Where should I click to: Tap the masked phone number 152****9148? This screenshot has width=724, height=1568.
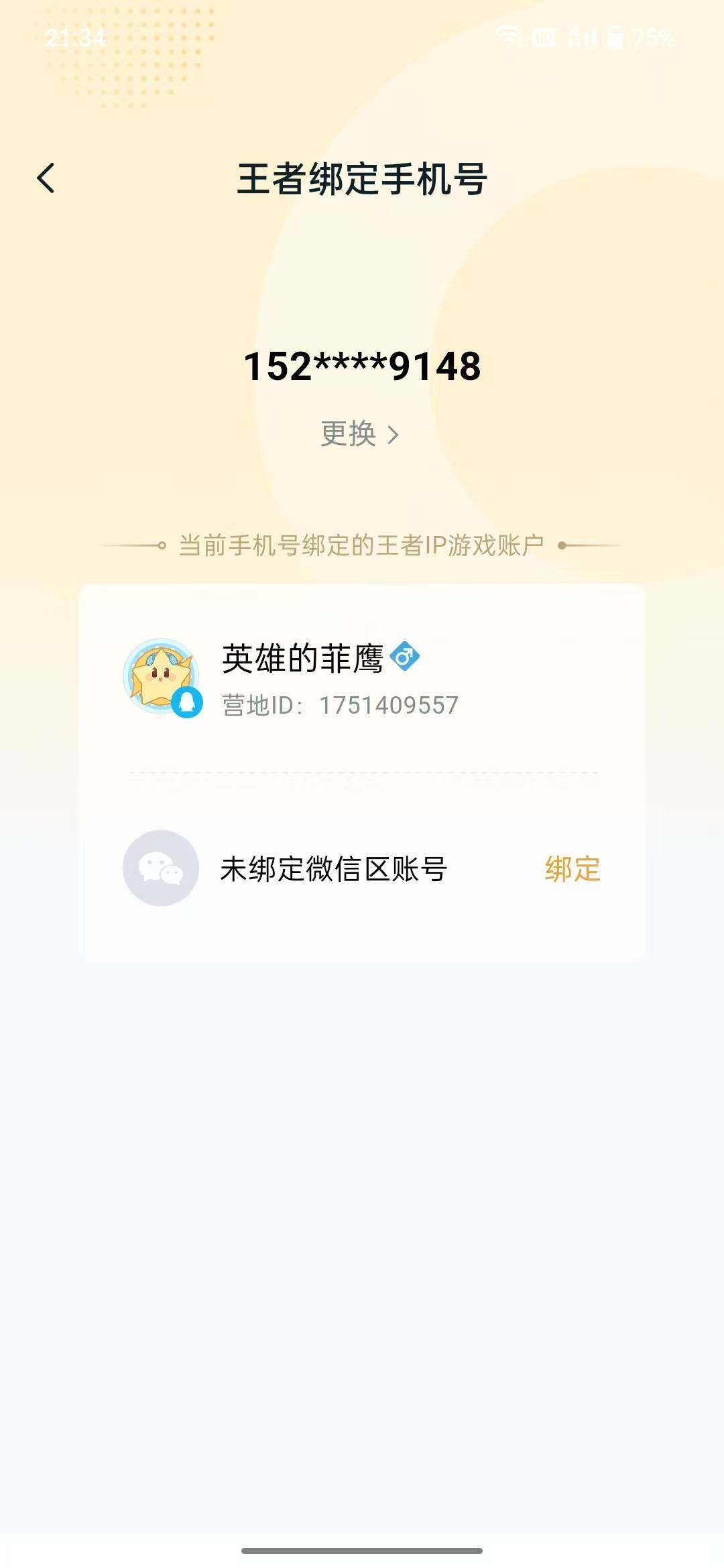pos(362,365)
